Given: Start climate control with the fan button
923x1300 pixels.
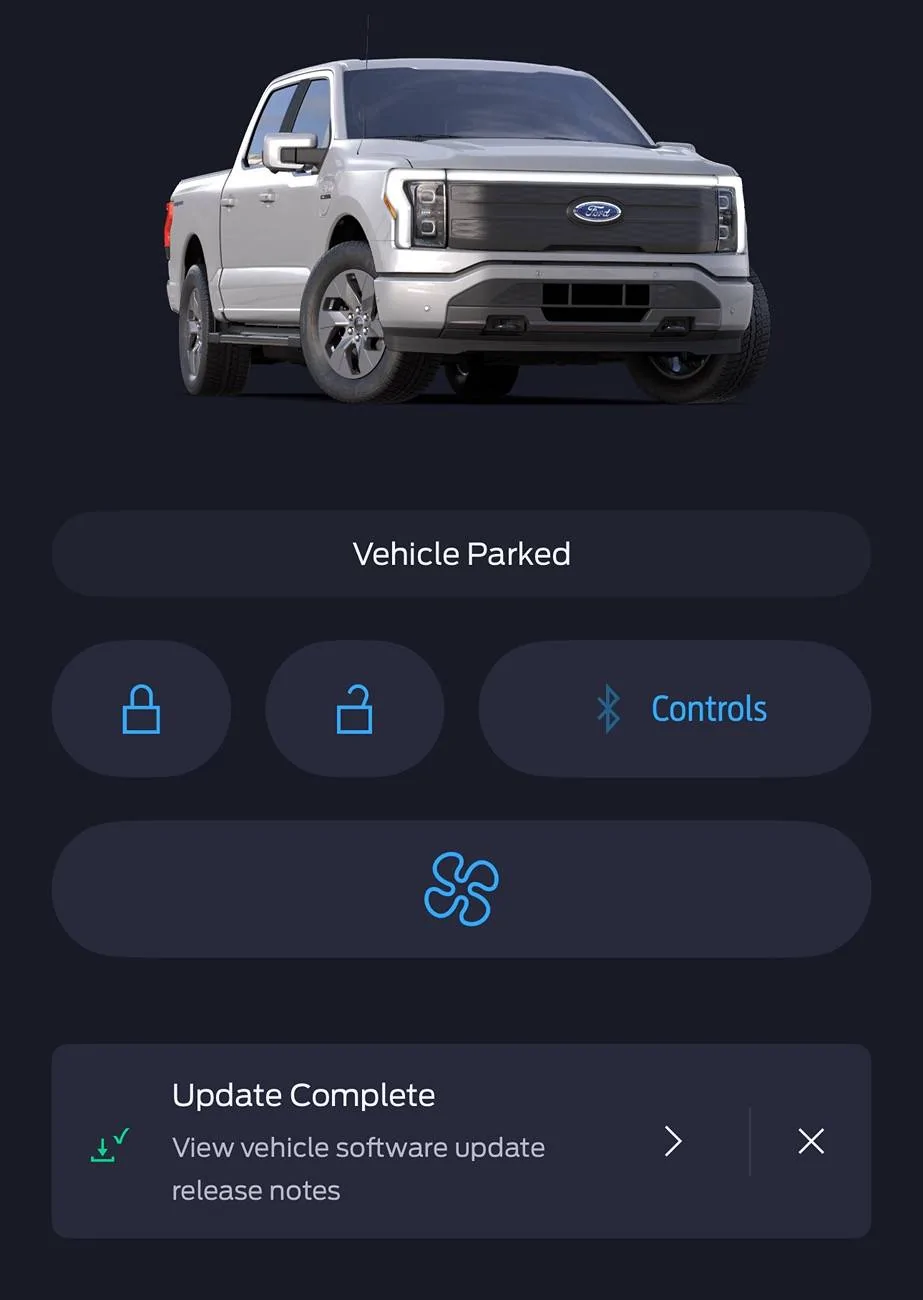Looking at the screenshot, I should [x=461, y=889].
